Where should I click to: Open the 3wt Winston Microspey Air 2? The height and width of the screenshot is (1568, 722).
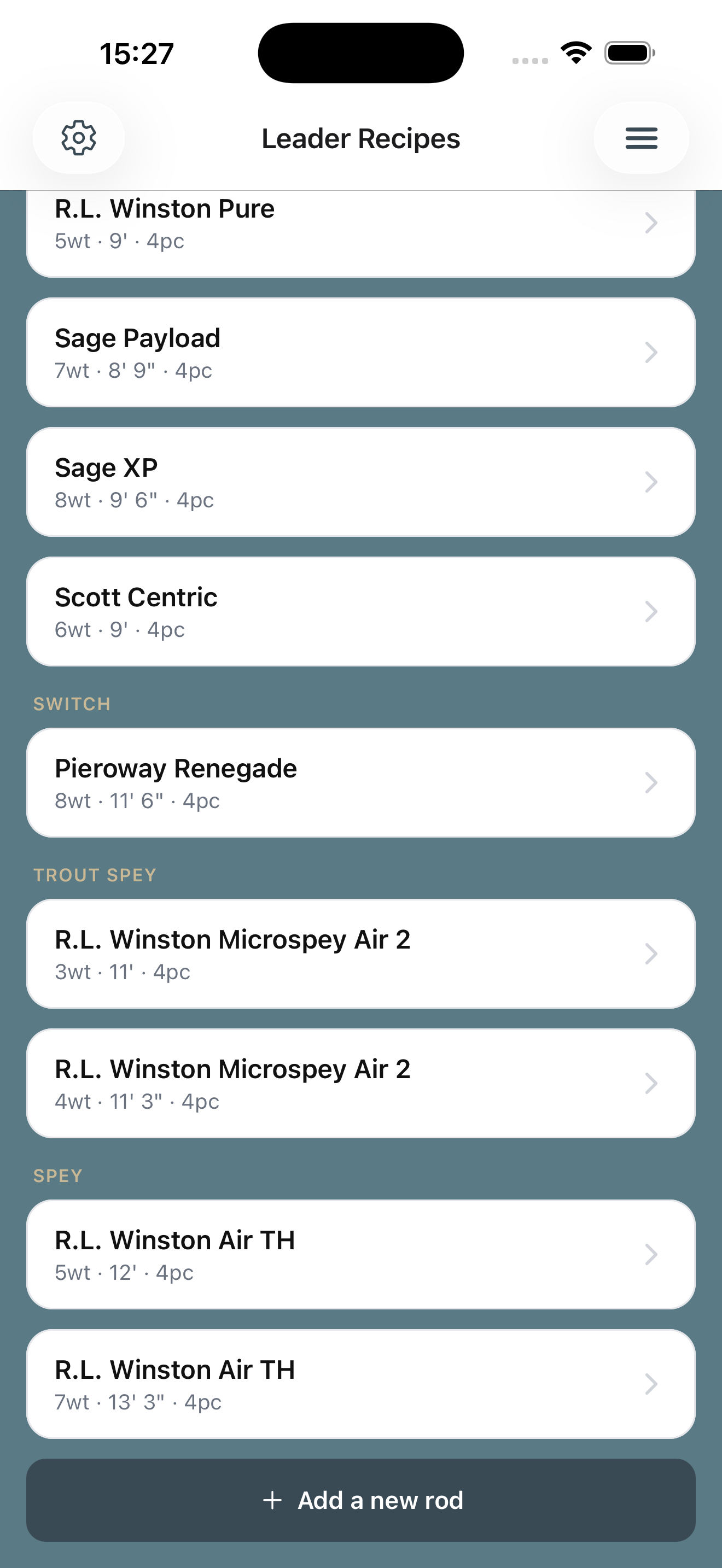(361, 954)
